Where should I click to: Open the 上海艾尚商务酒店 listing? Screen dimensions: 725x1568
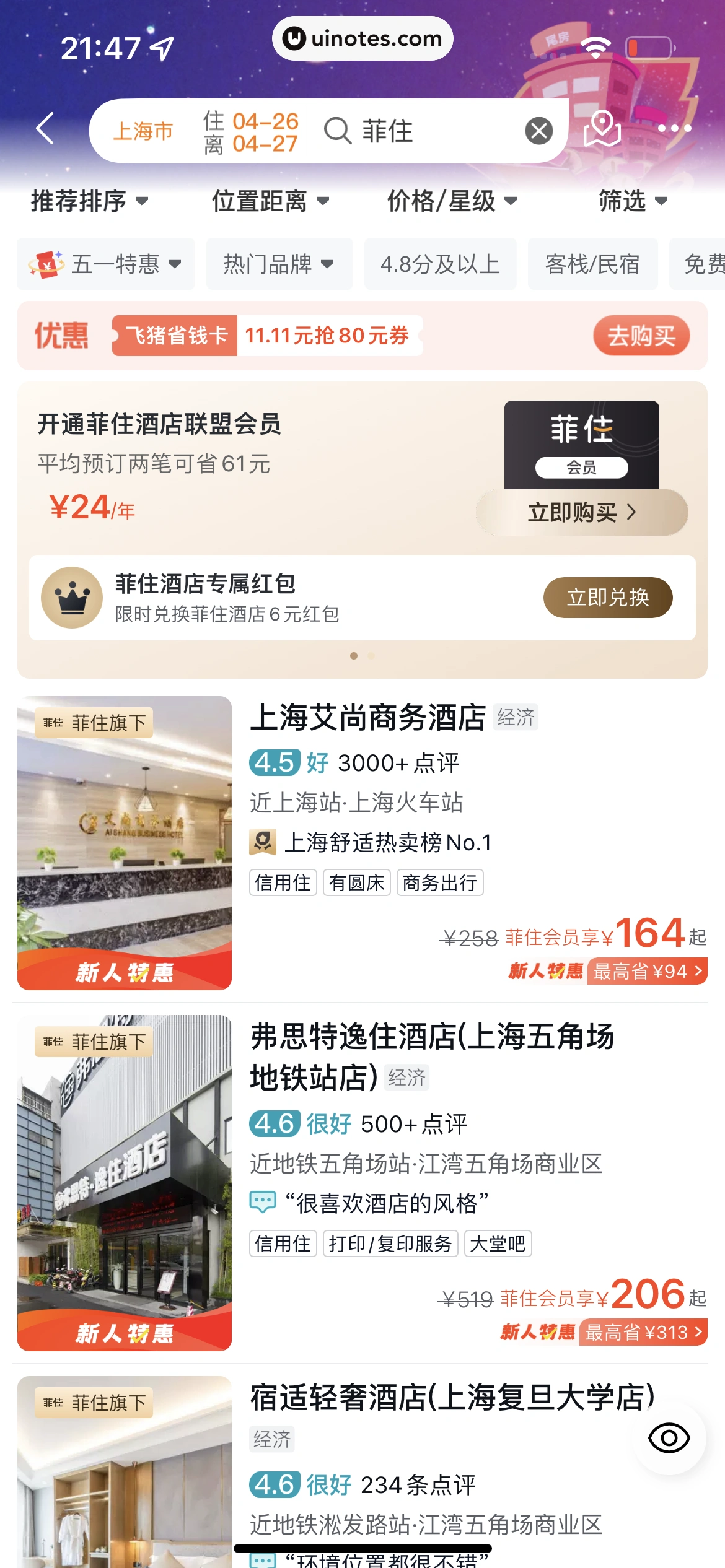[368, 718]
